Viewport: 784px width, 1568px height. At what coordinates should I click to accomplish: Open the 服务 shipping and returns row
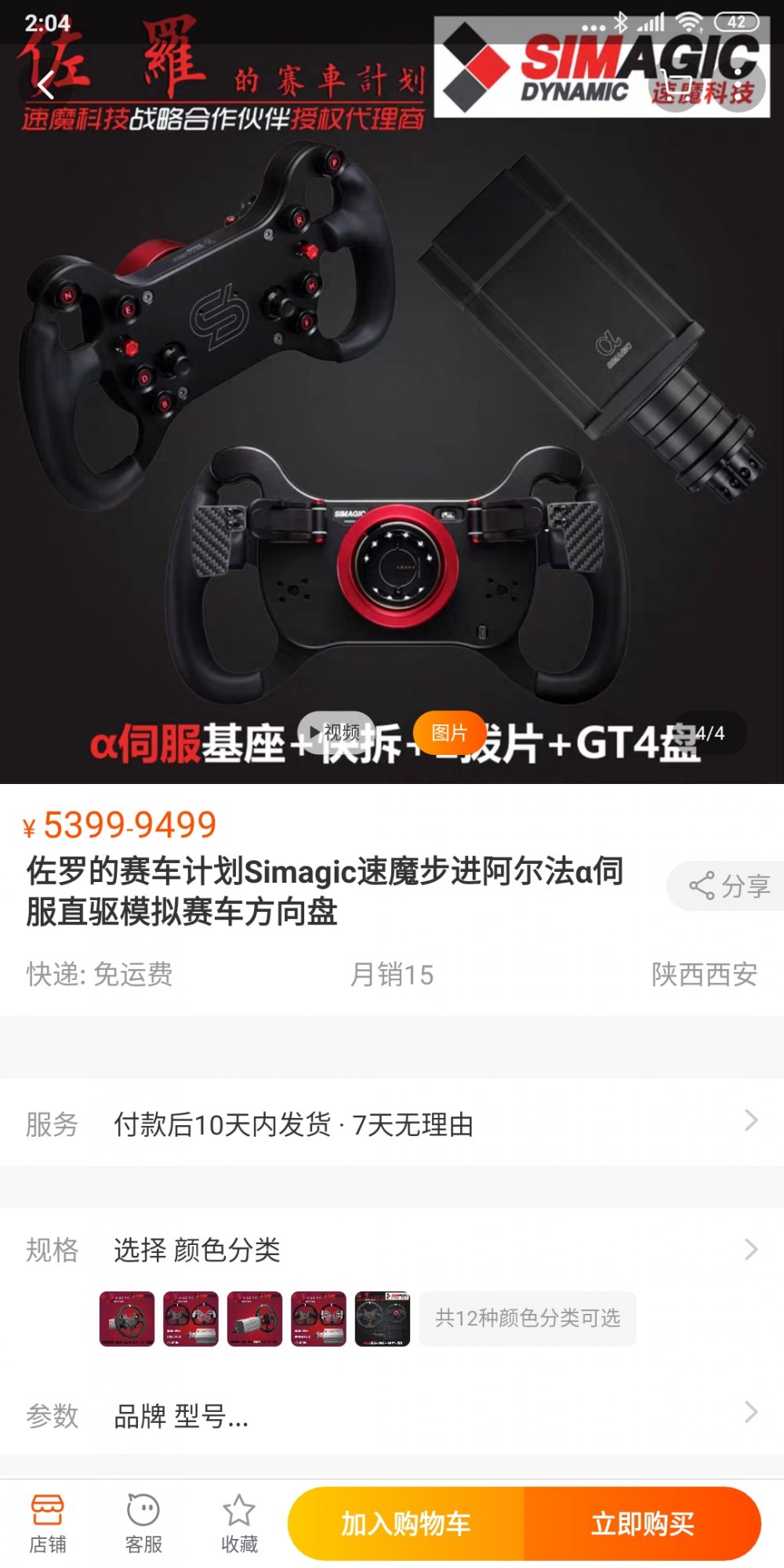tap(392, 1124)
